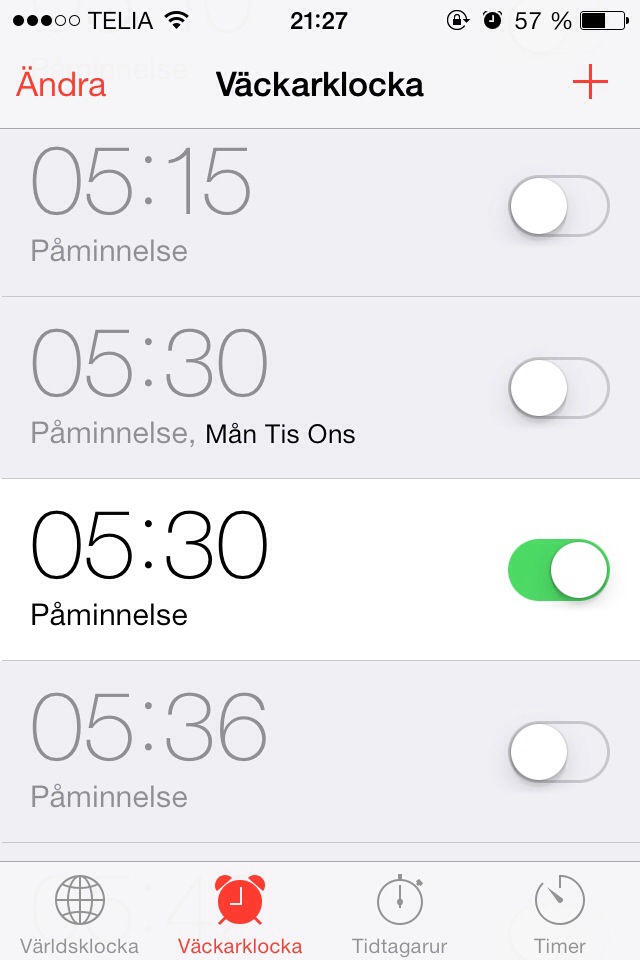Disable the active green alarm switch
The height and width of the screenshot is (960, 640).
click(x=559, y=570)
